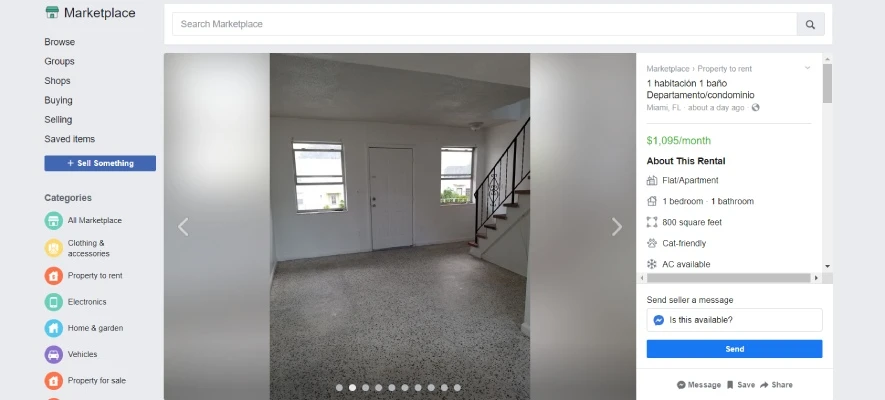This screenshot has width=885, height=400.
Task: Send the 'Is this available?' message
Action: click(734, 349)
